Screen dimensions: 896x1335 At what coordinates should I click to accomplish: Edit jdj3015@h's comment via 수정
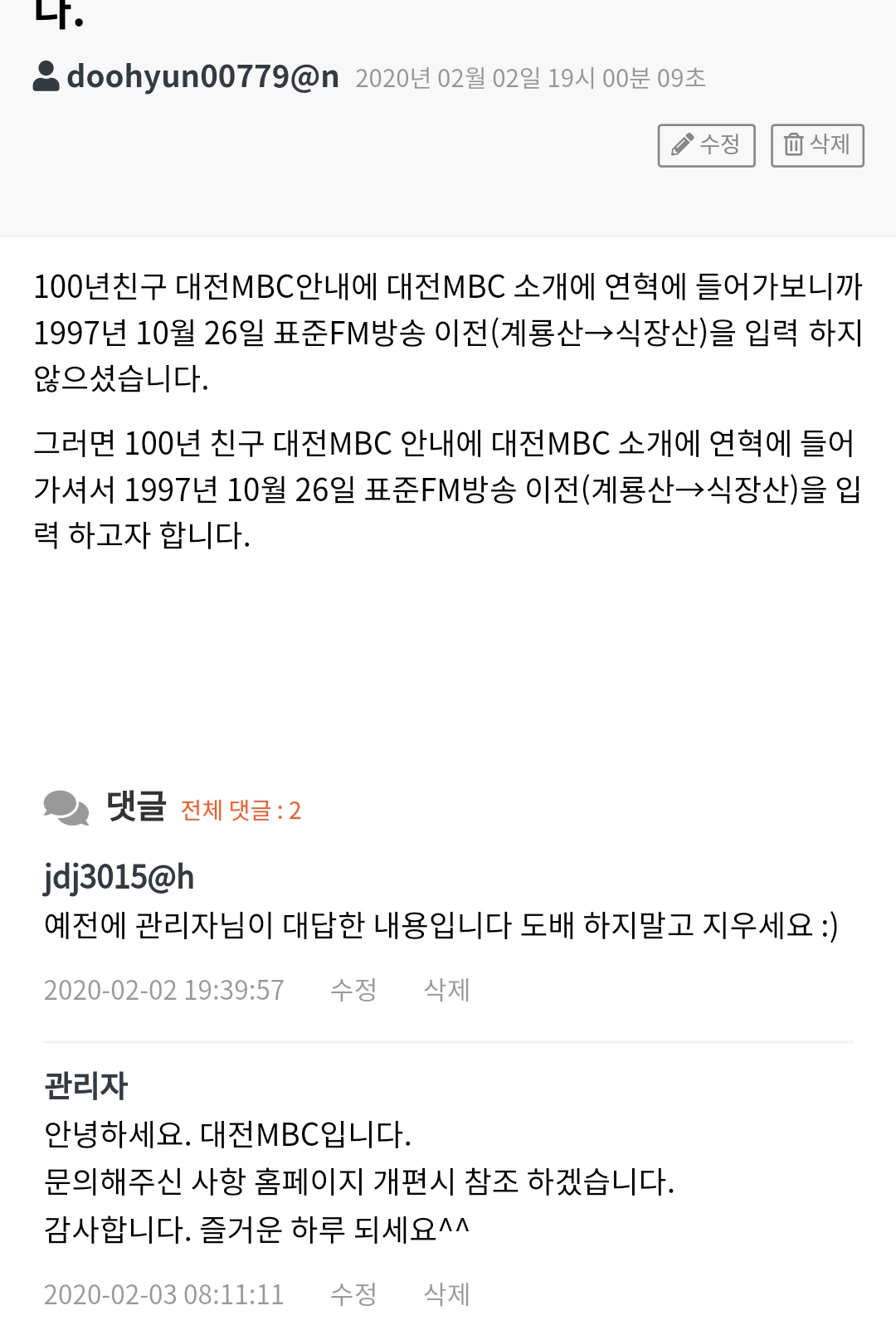click(353, 989)
